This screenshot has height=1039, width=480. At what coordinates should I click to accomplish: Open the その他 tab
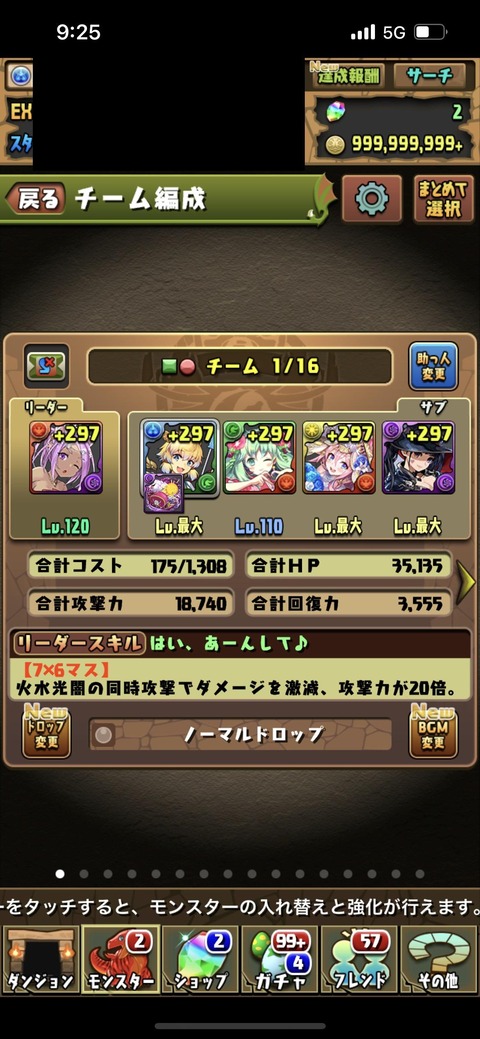pos(439,959)
